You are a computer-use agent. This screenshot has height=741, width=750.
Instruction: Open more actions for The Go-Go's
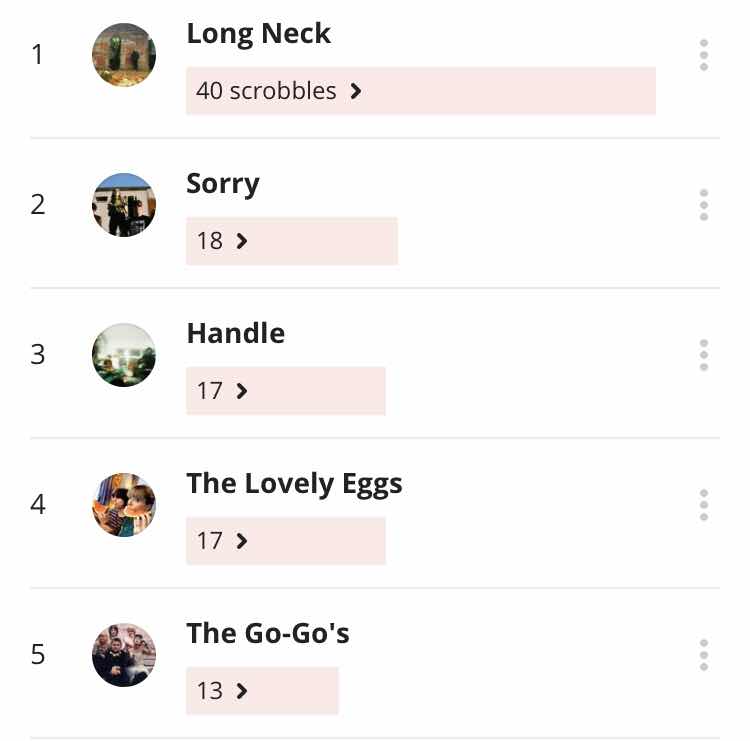pyautogui.click(x=704, y=655)
